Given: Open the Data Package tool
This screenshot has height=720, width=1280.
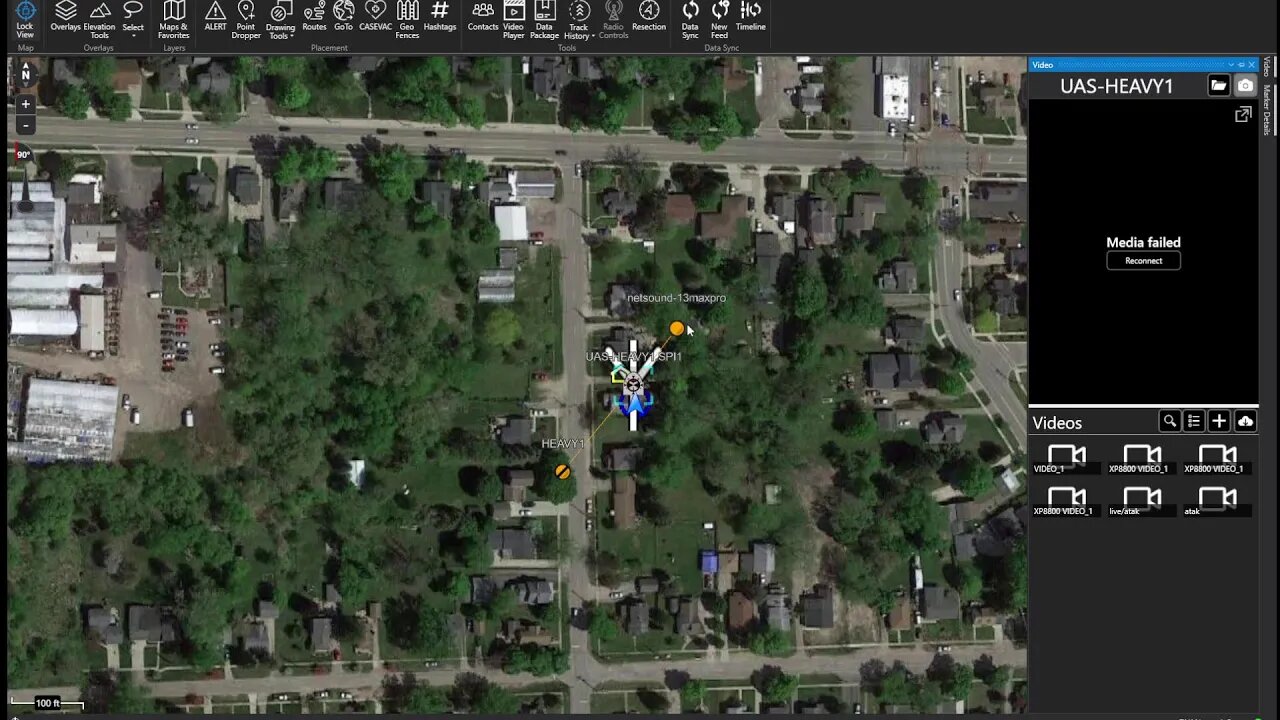Looking at the screenshot, I should coord(545,19).
